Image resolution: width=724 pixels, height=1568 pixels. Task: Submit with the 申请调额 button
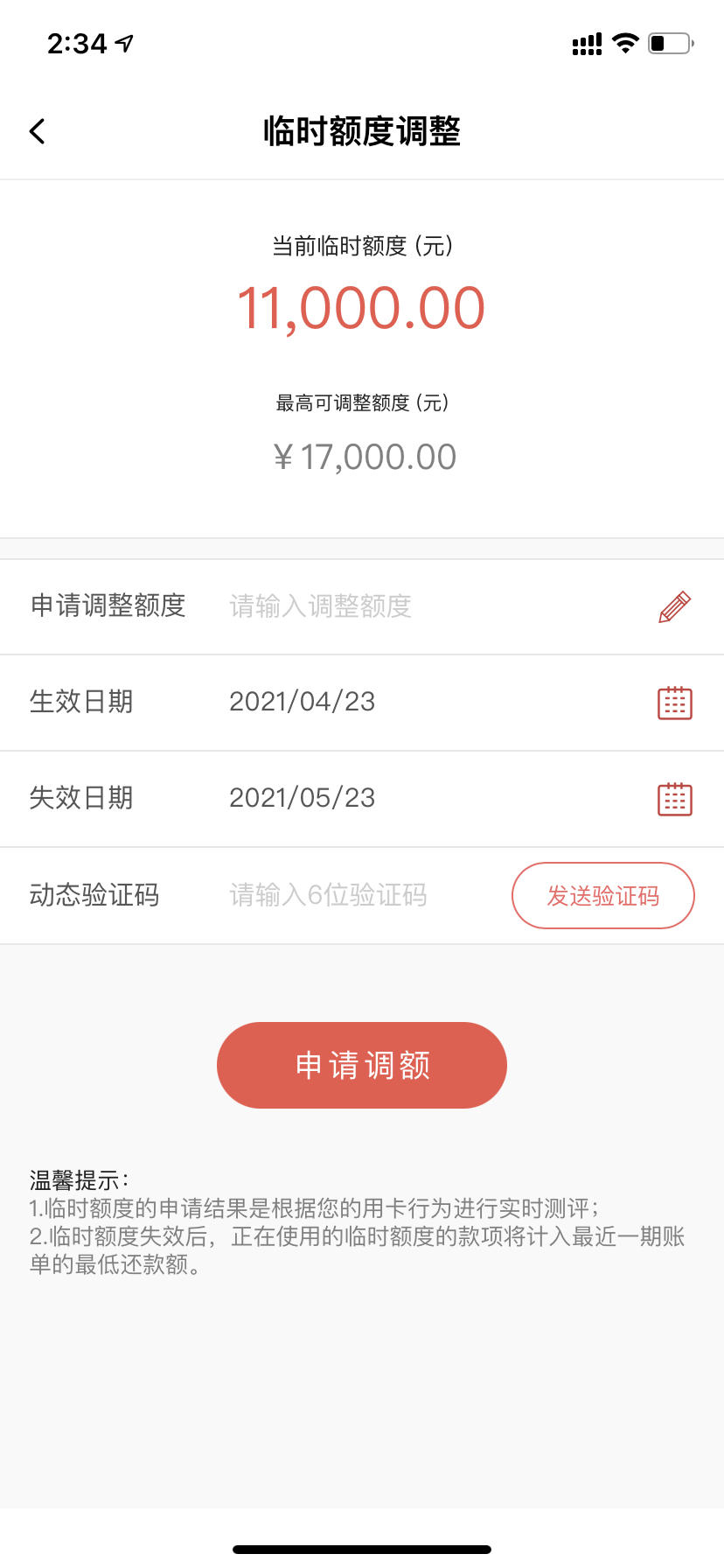[x=362, y=1065]
